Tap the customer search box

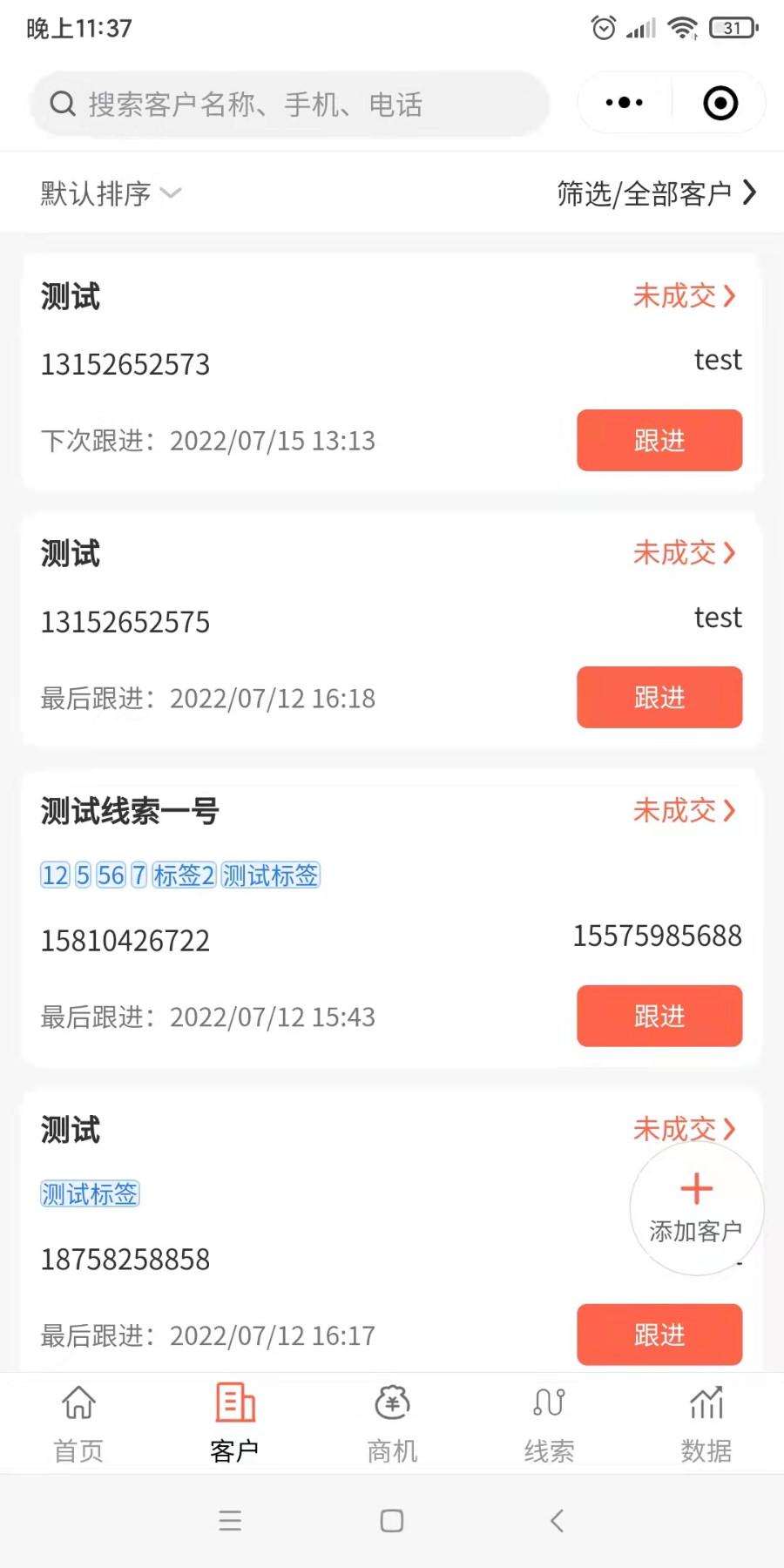(x=290, y=105)
